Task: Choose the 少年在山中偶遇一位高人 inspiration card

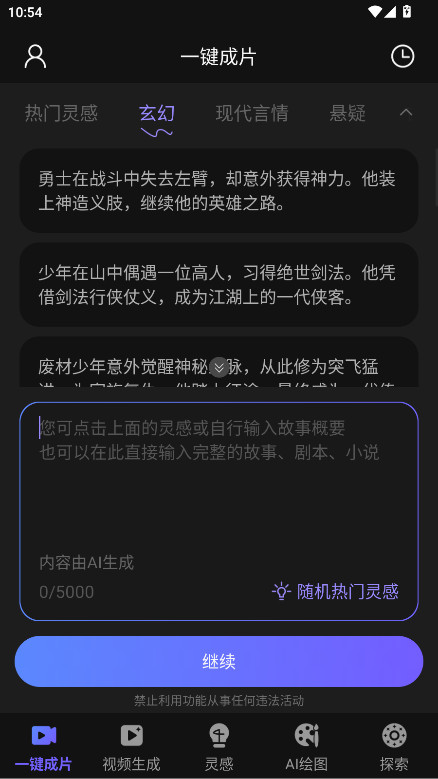Action: pos(219,285)
